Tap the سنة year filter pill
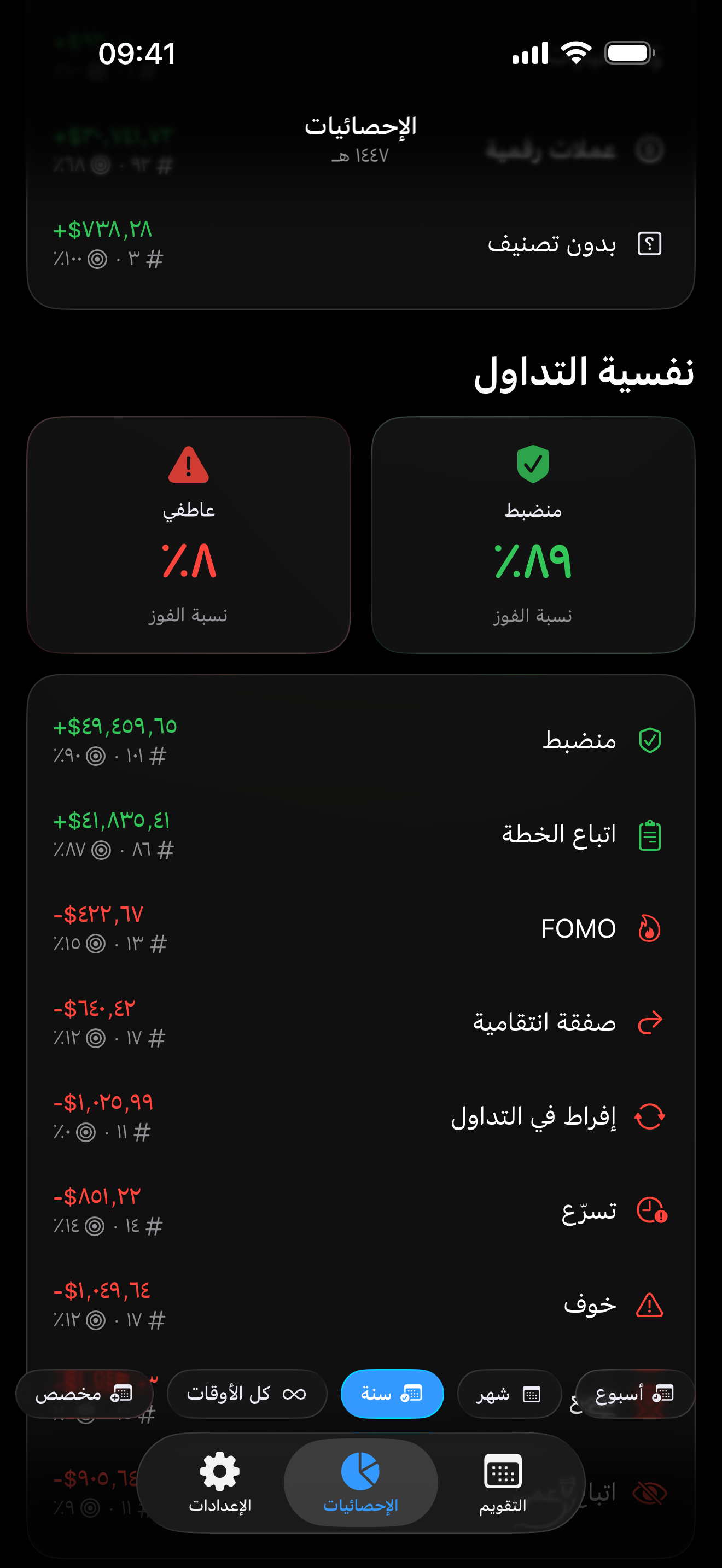Screen dimensions: 722x1568 (392, 1394)
